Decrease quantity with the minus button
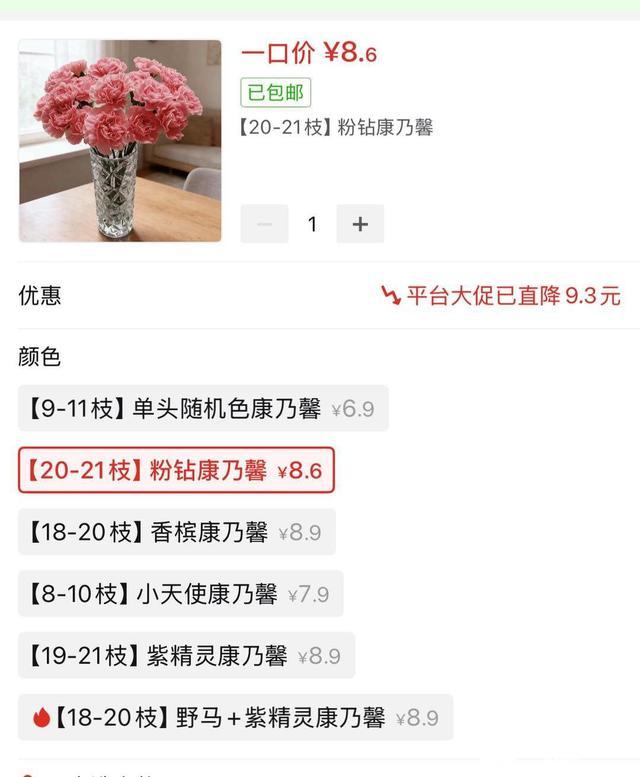 click(264, 224)
